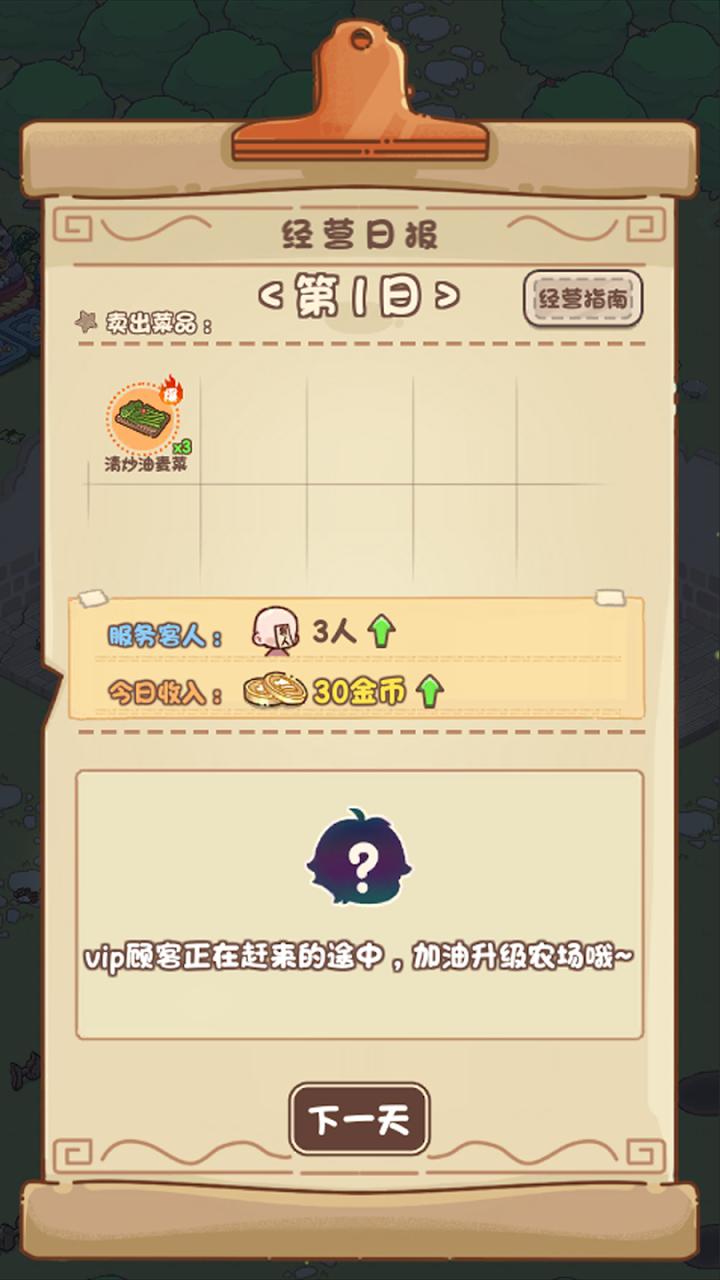Click the green up arrow next to 3人
Viewport: 720px width, 1280px height.
(x=381, y=629)
